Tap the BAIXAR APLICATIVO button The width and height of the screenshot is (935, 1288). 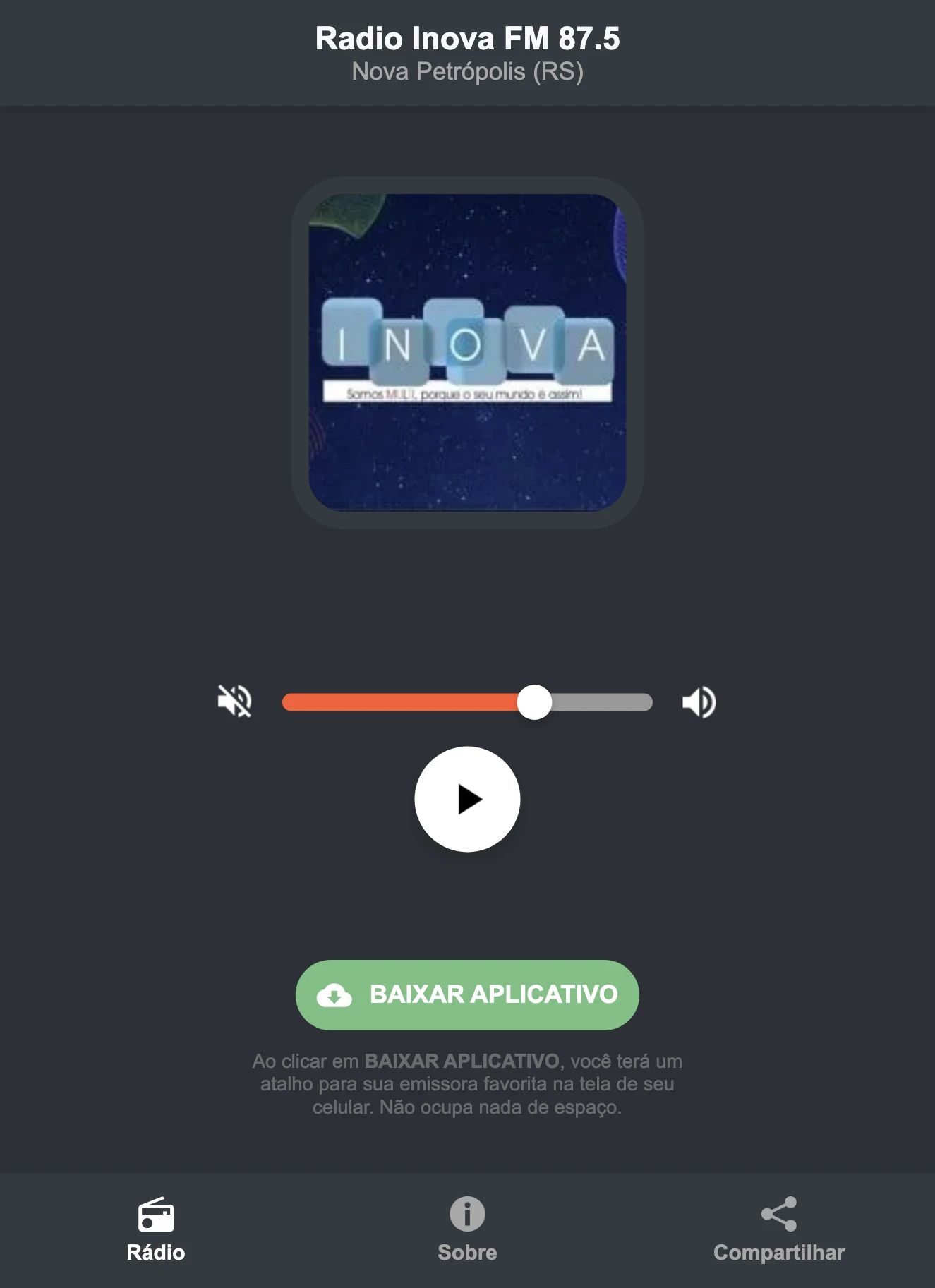tap(467, 994)
